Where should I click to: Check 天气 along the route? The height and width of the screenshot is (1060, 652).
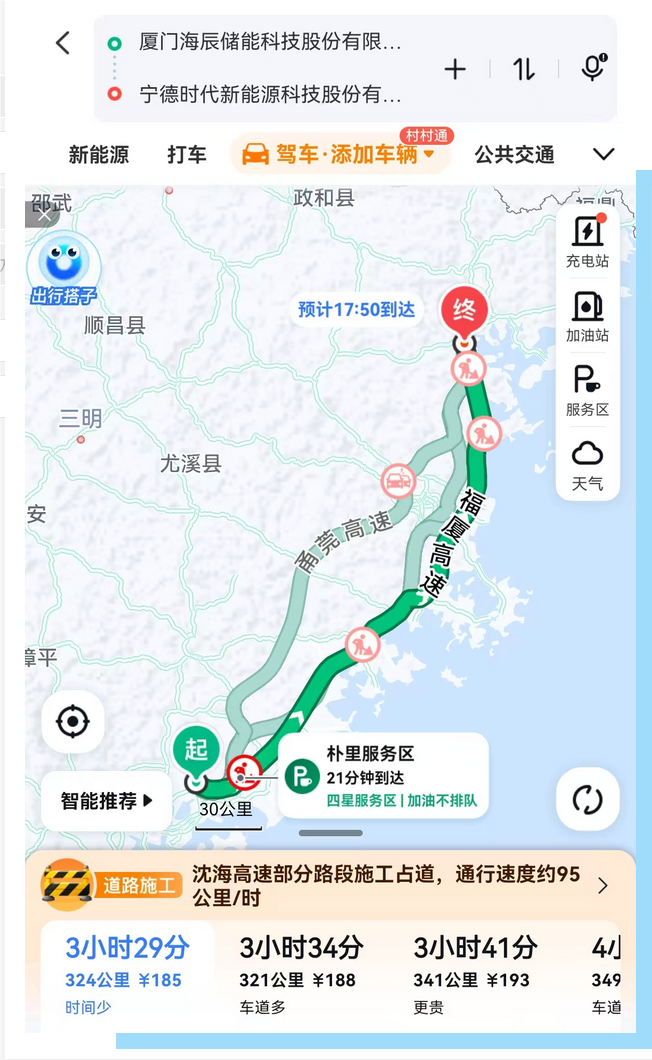coord(587,464)
